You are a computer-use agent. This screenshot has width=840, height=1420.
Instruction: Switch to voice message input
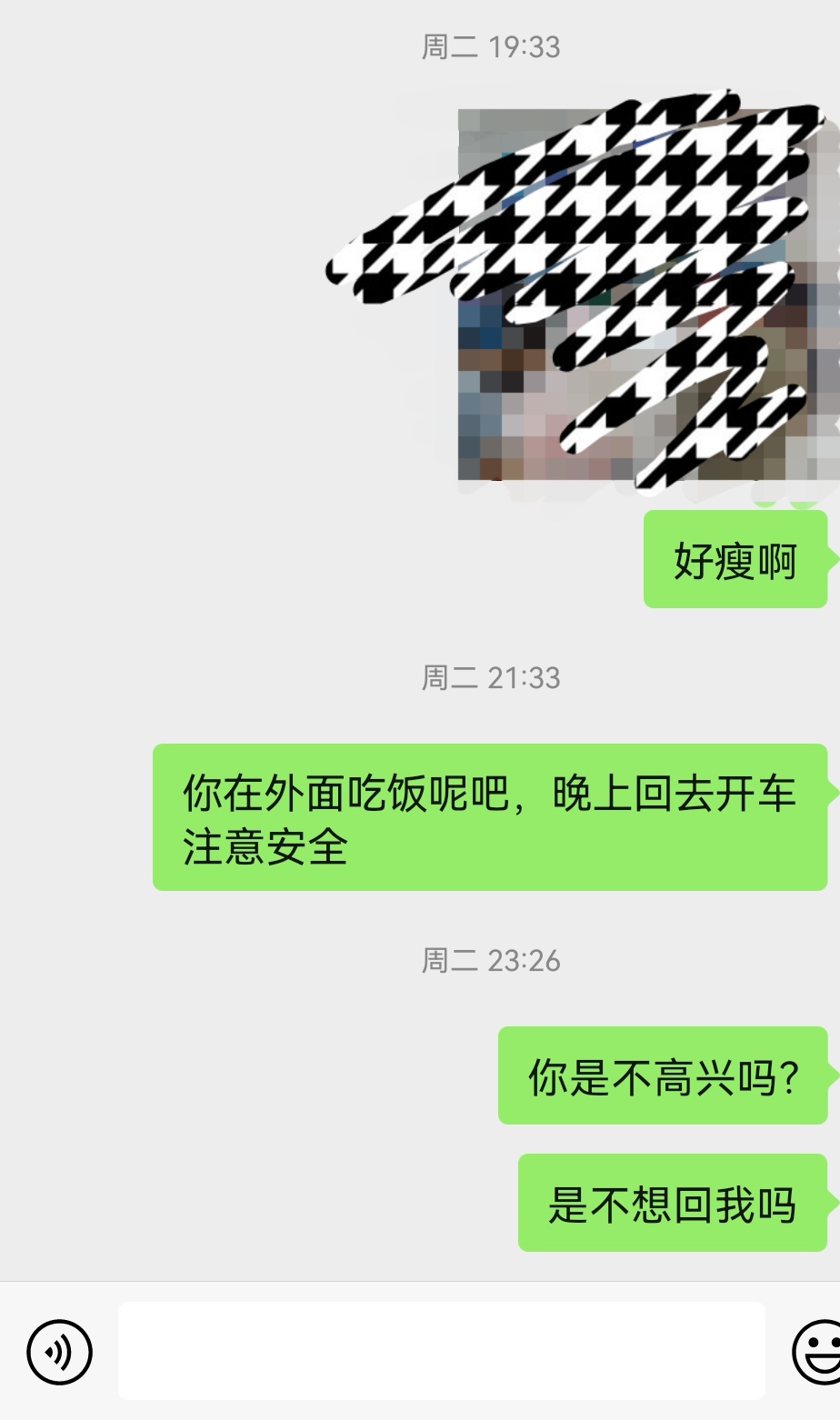coord(60,1352)
